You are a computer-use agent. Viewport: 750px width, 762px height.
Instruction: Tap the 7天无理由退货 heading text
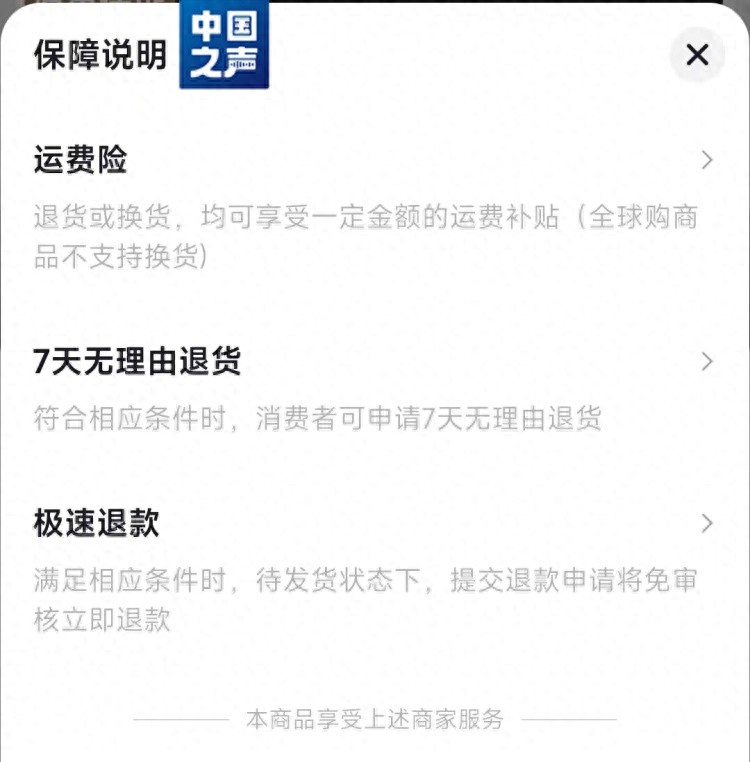tap(138, 363)
